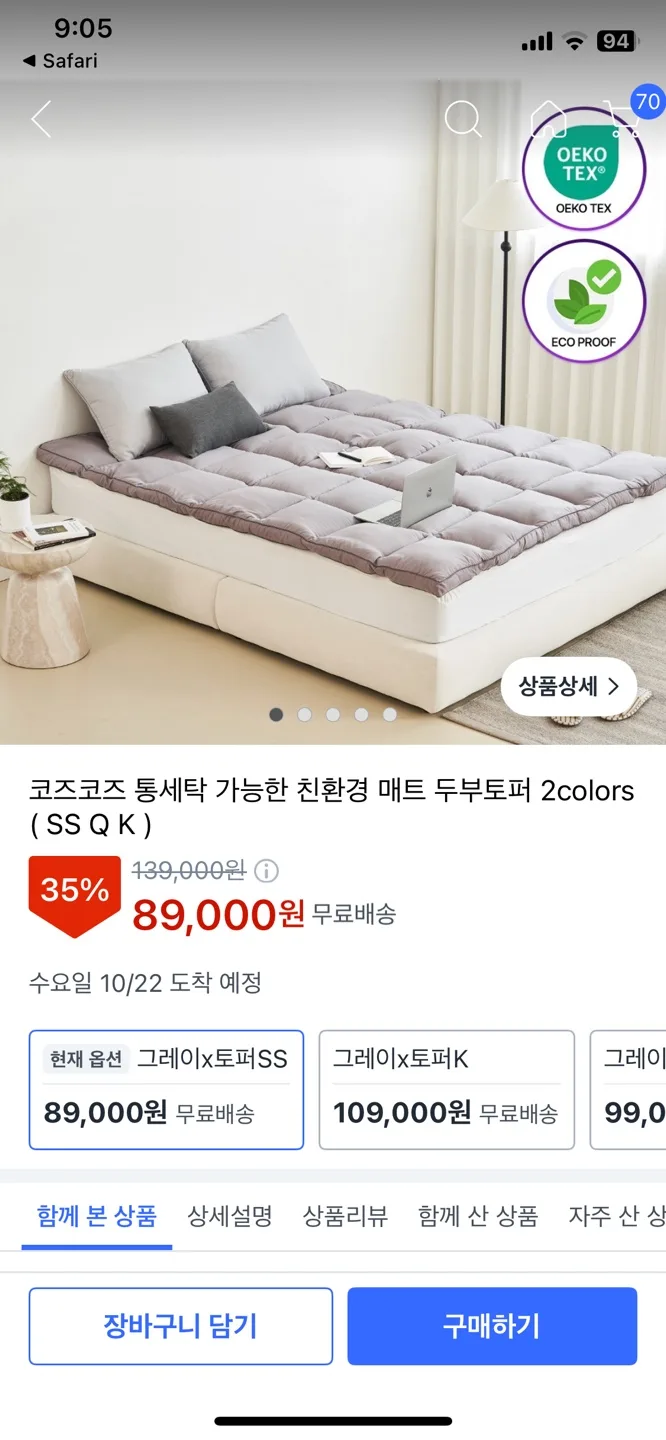Return to Safari via the status bar link
The width and height of the screenshot is (666, 1440).
pos(60,61)
